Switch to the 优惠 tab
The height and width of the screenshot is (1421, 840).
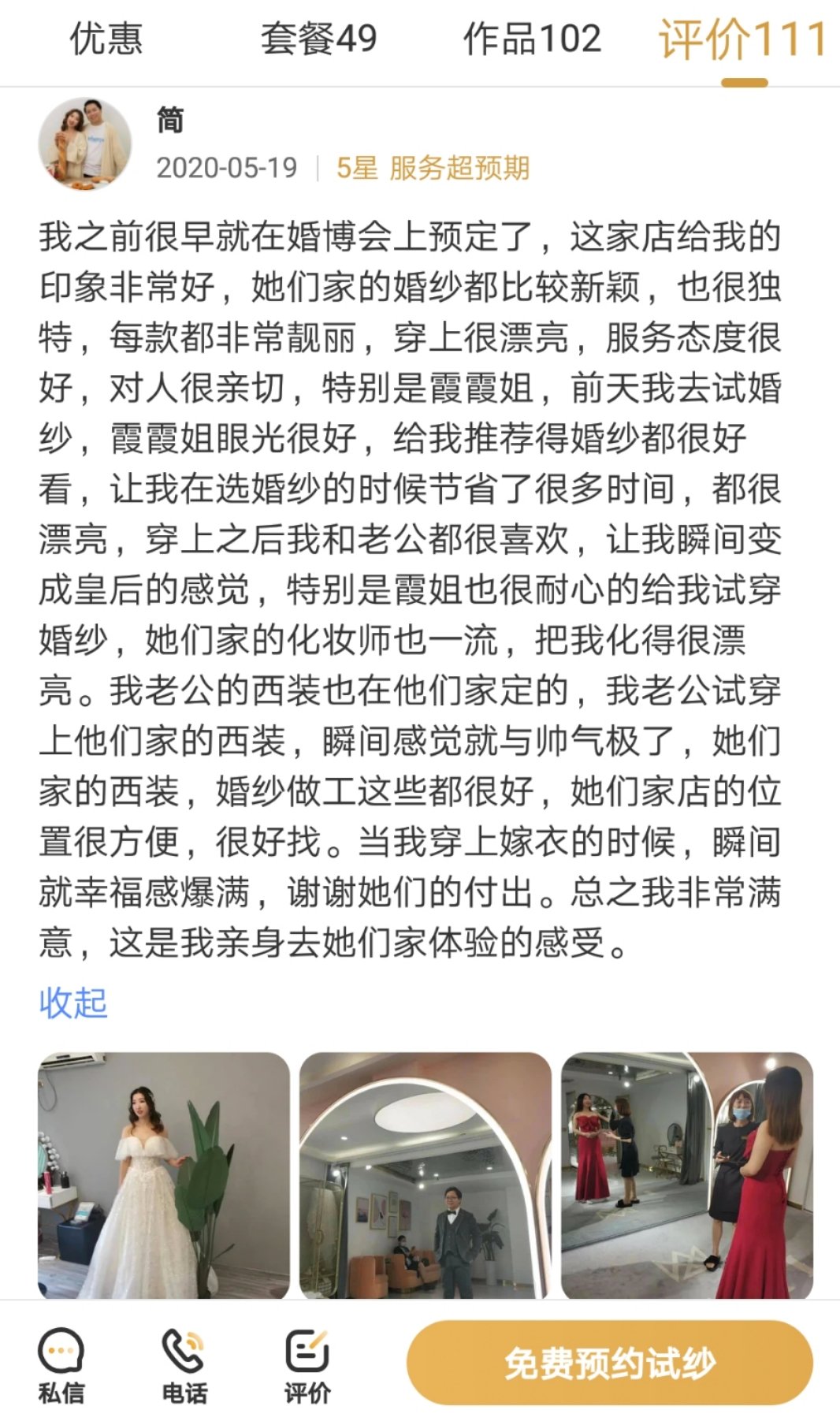106,39
